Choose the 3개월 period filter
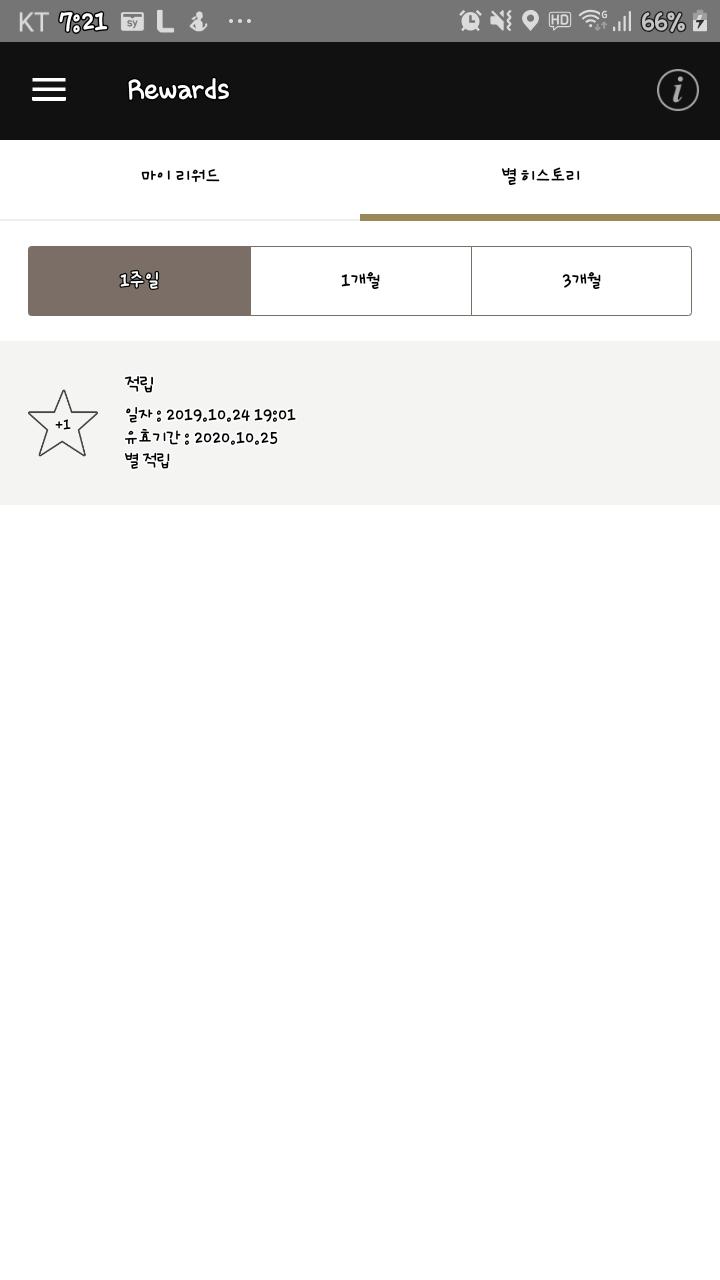This screenshot has height=1280, width=720. click(x=581, y=281)
